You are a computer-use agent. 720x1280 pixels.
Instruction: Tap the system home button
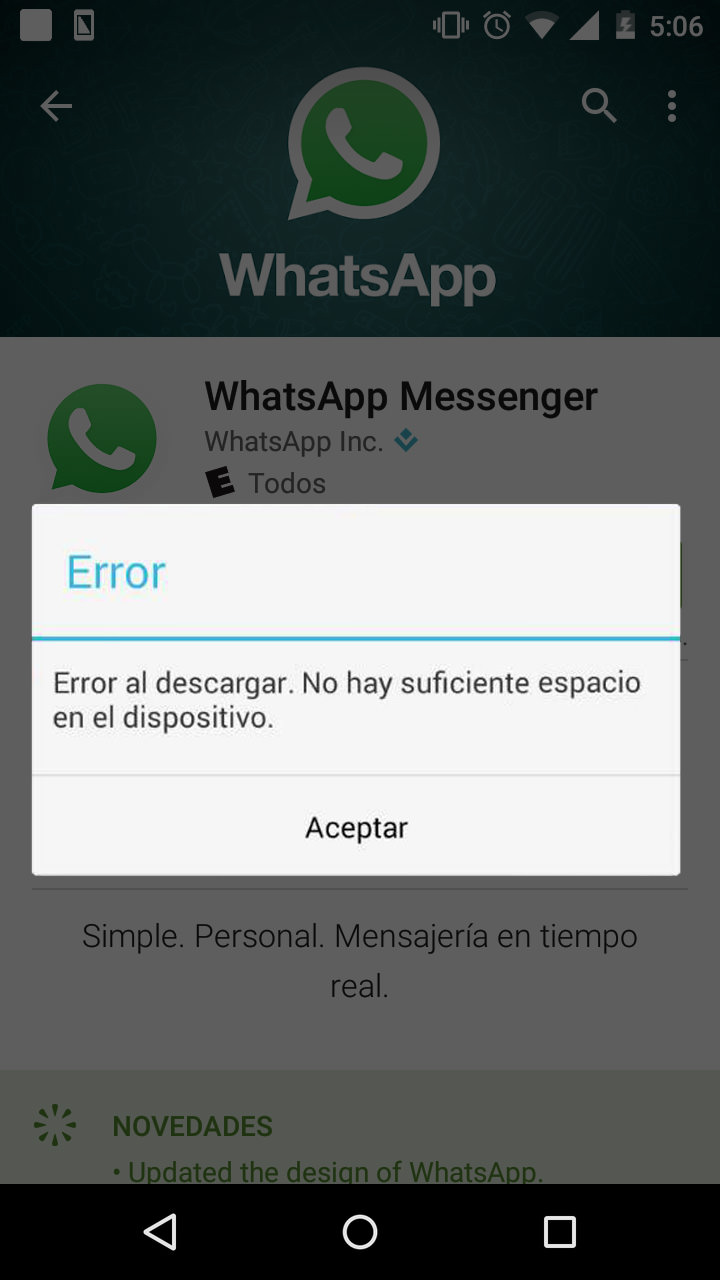(360, 1232)
